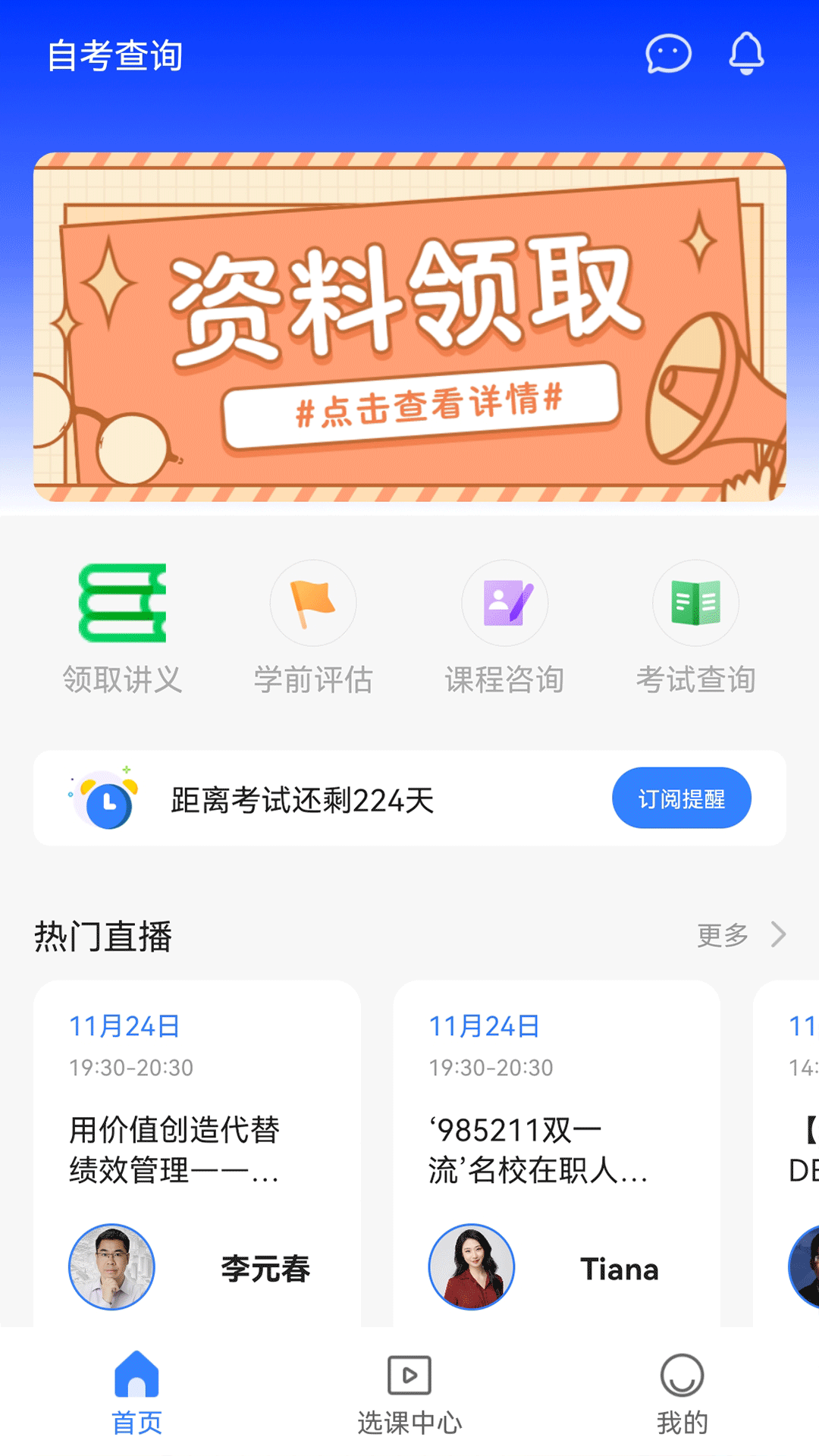Open 李元春's live stream card
This screenshot has width=819, height=1456.
[196, 1153]
